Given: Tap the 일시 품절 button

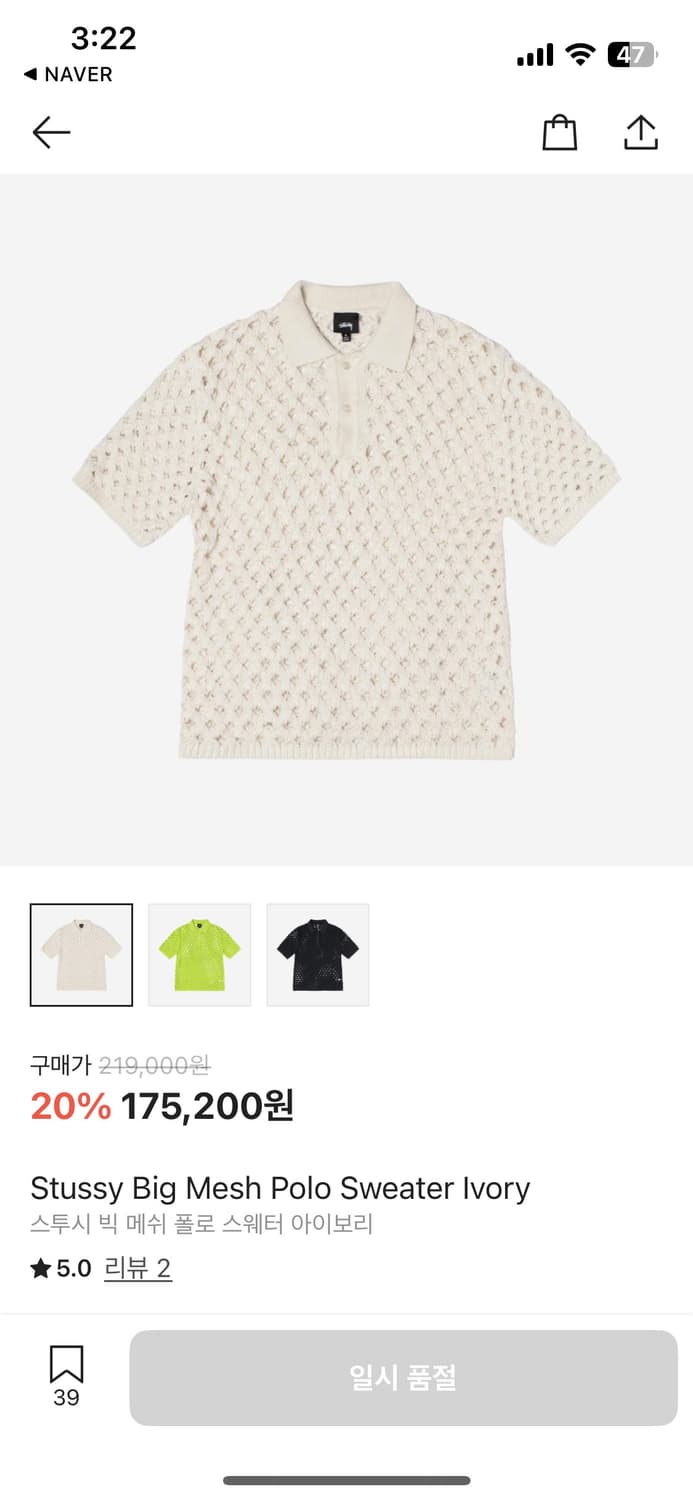Looking at the screenshot, I should (403, 1378).
